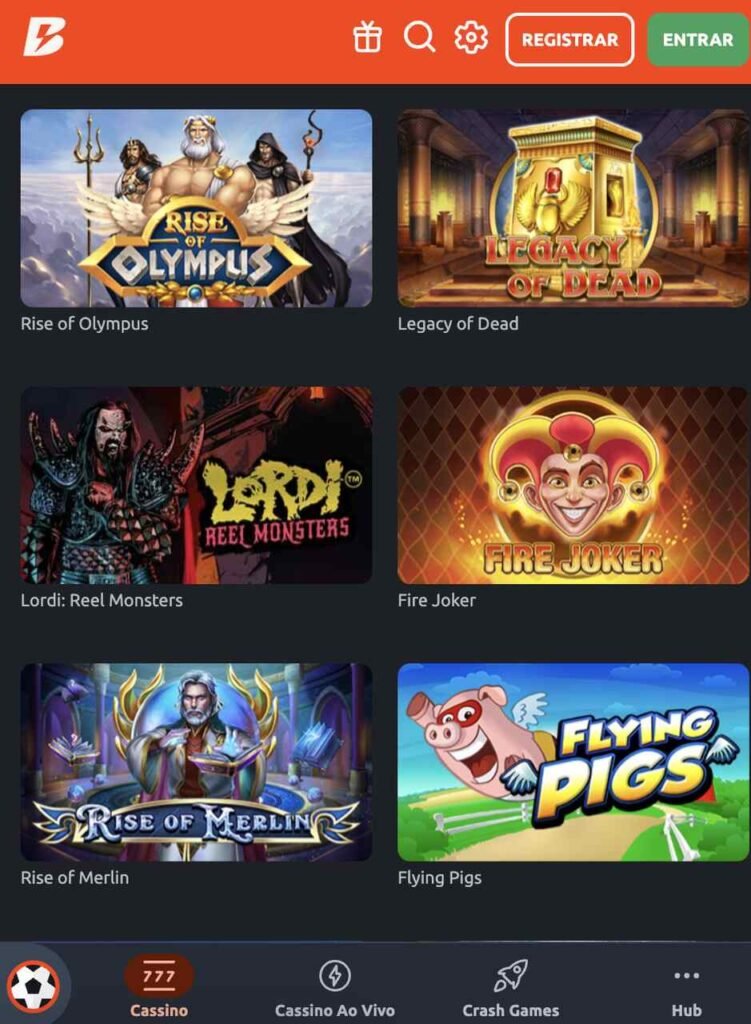Tap the Registrar button
Viewport: 751px width, 1024px height.
(x=569, y=40)
